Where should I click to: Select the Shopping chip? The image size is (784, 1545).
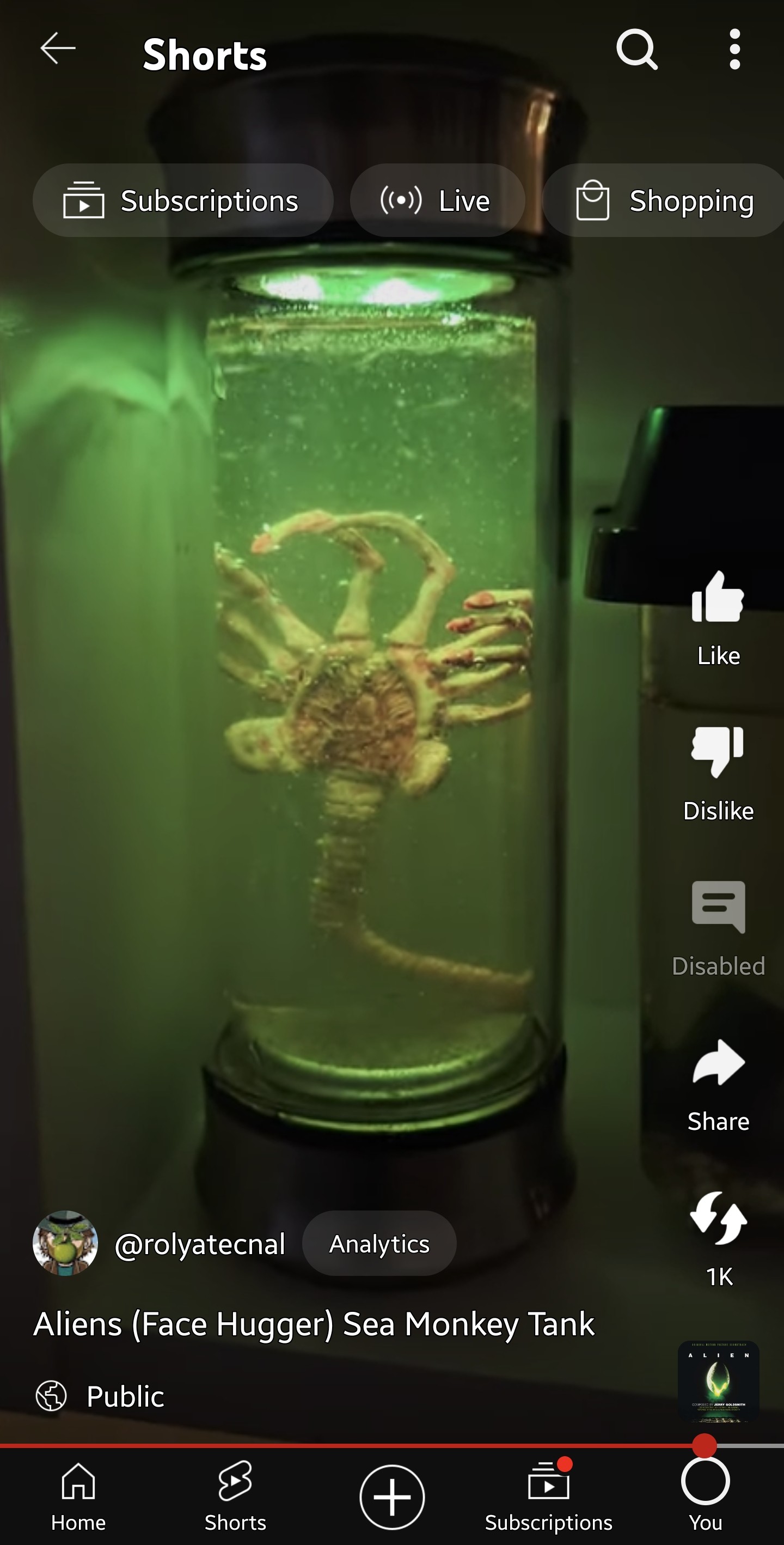click(x=663, y=200)
